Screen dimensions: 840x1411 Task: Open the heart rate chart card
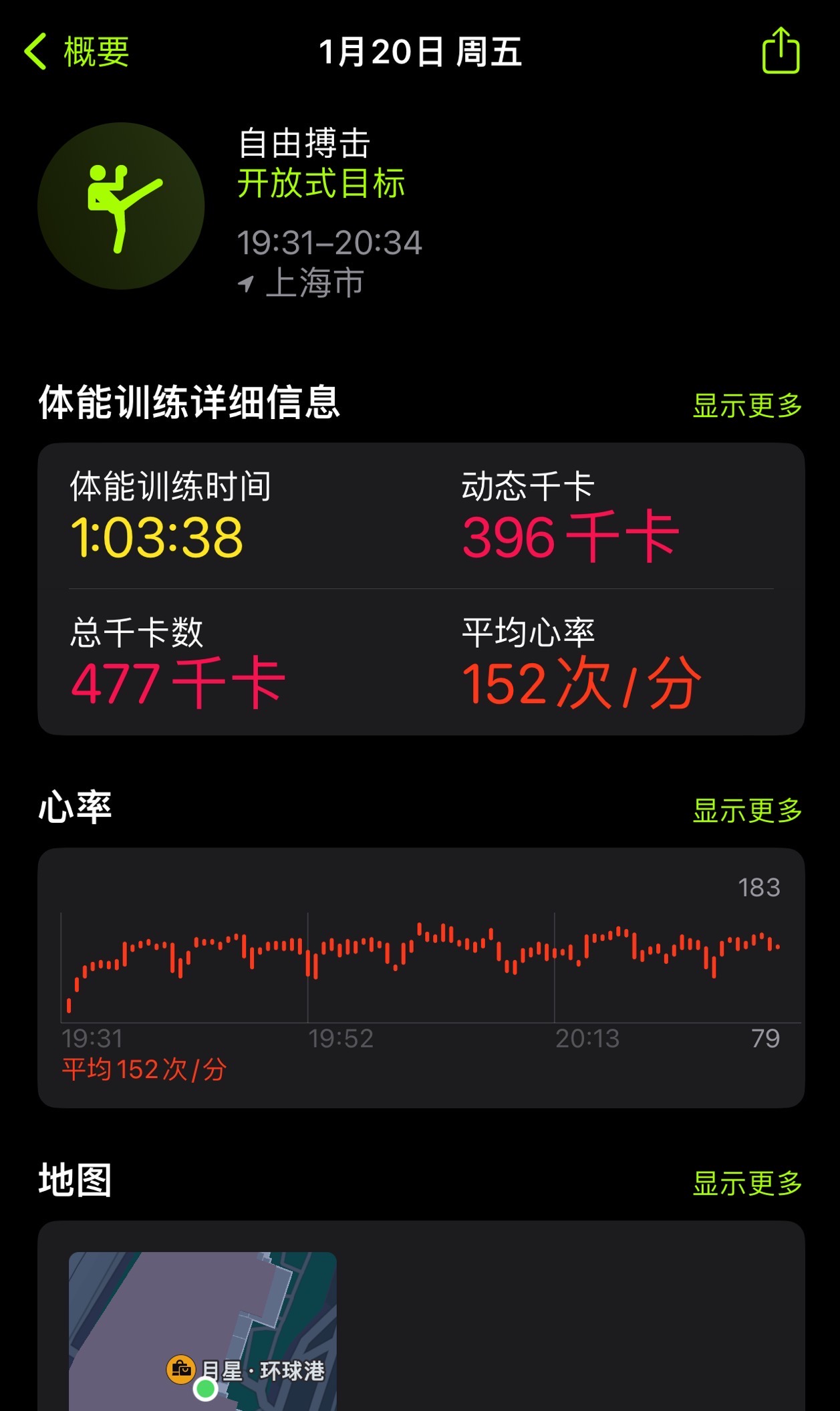coord(420,977)
